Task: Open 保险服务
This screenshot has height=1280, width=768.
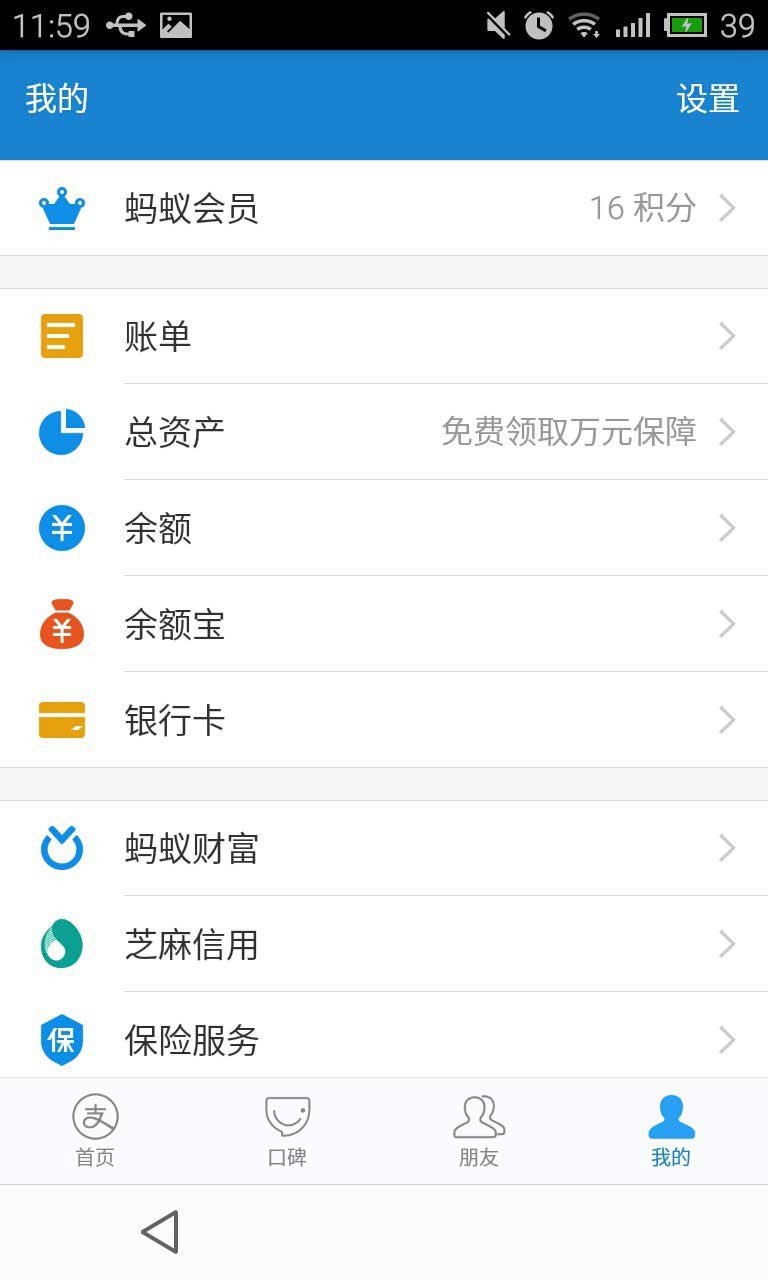Action: [x=384, y=1038]
